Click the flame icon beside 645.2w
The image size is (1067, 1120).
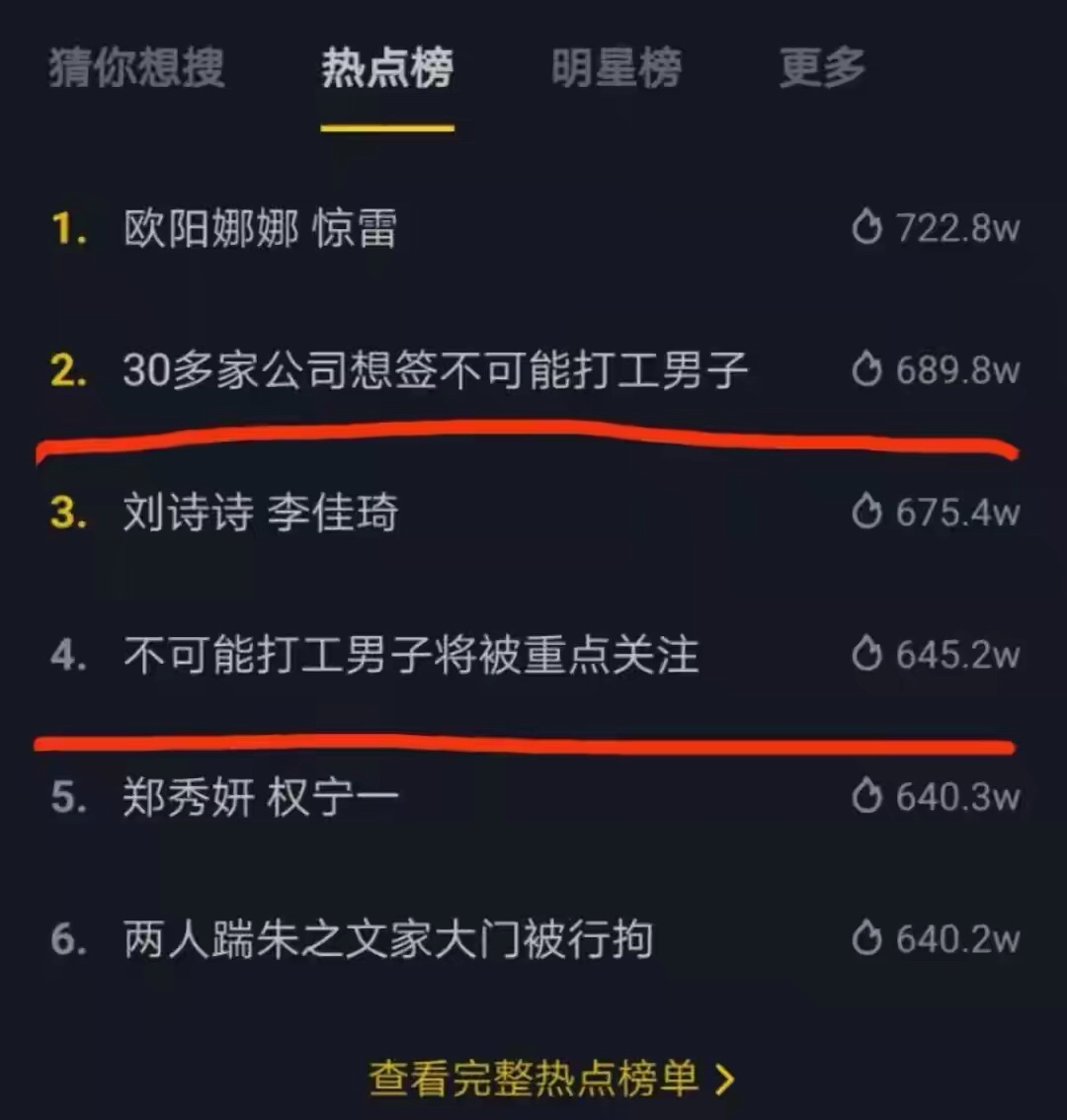(x=867, y=655)
